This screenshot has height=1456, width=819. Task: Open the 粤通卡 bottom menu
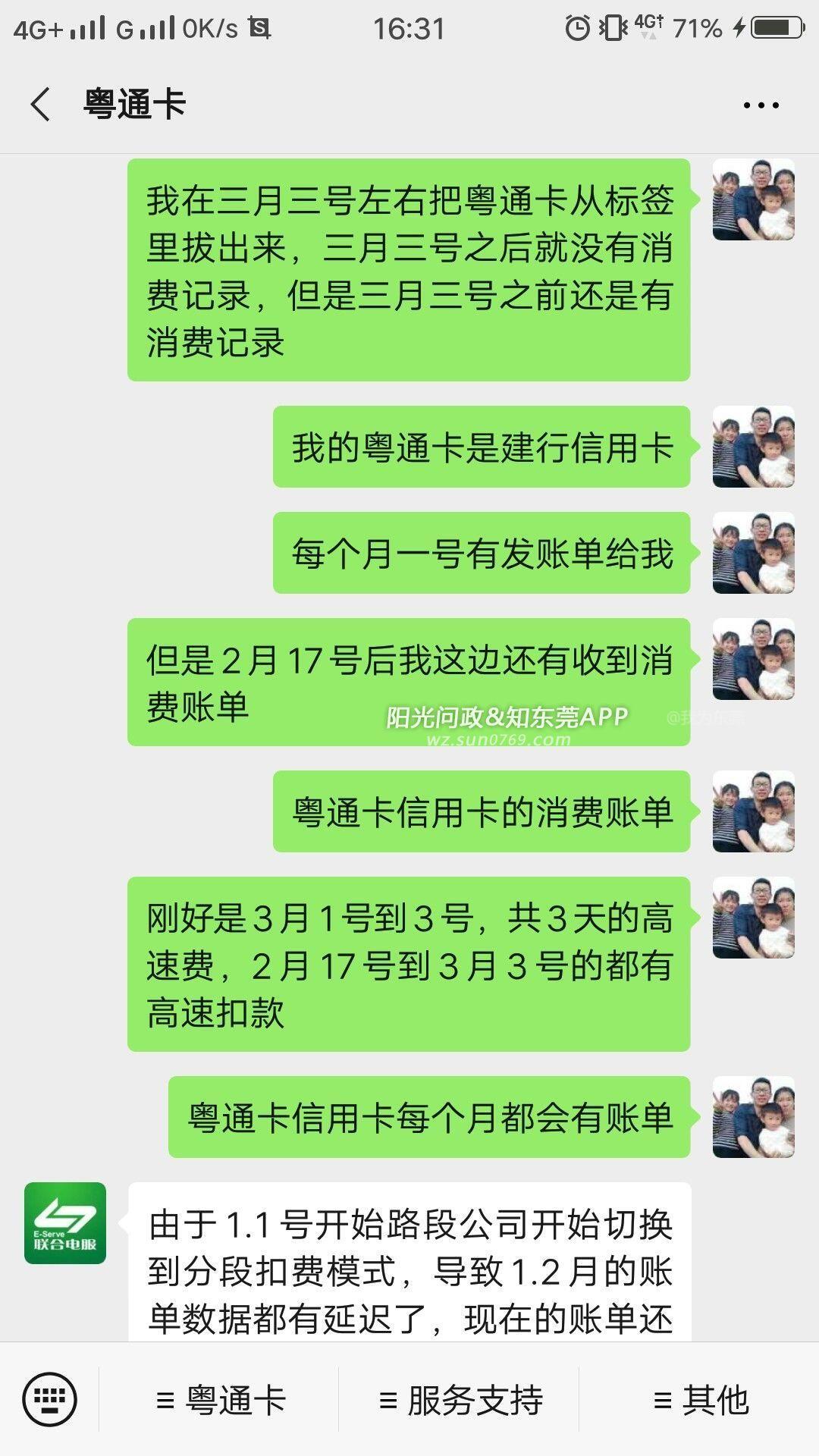coord(220,1400)
